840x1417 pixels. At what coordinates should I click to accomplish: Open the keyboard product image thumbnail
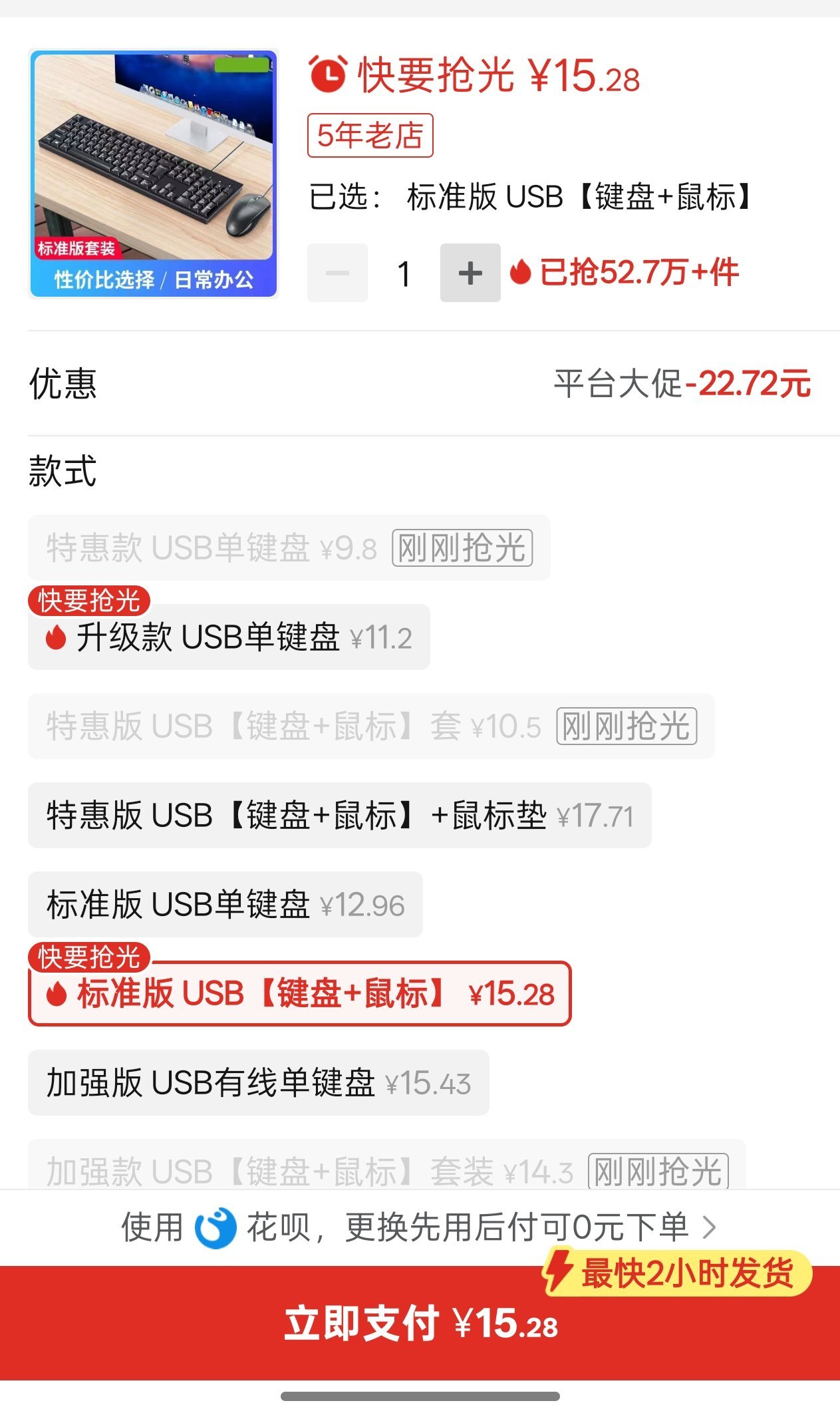pos(153,174)
